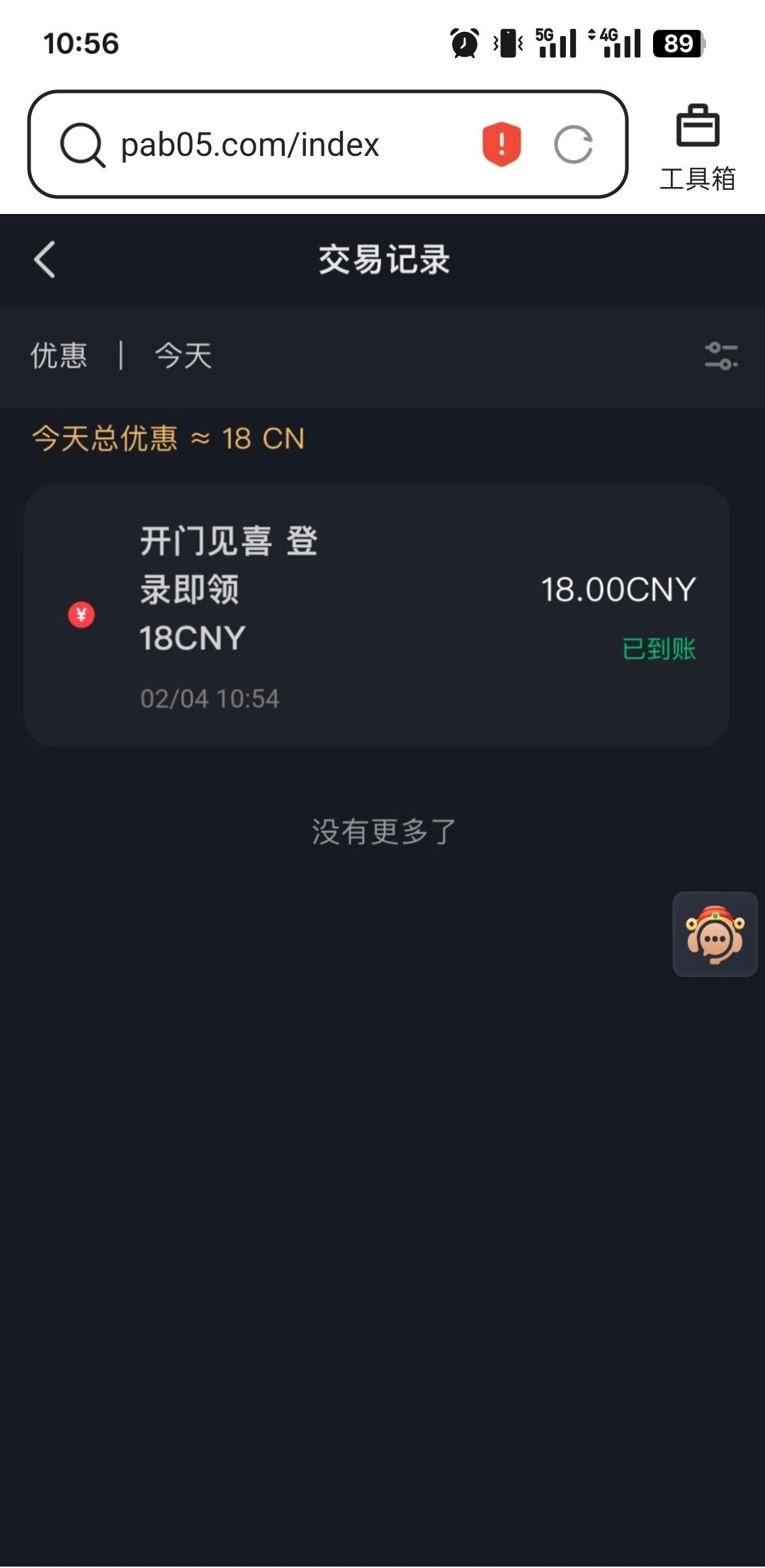Open the 工具箱 toolbox

click(697, 147)
